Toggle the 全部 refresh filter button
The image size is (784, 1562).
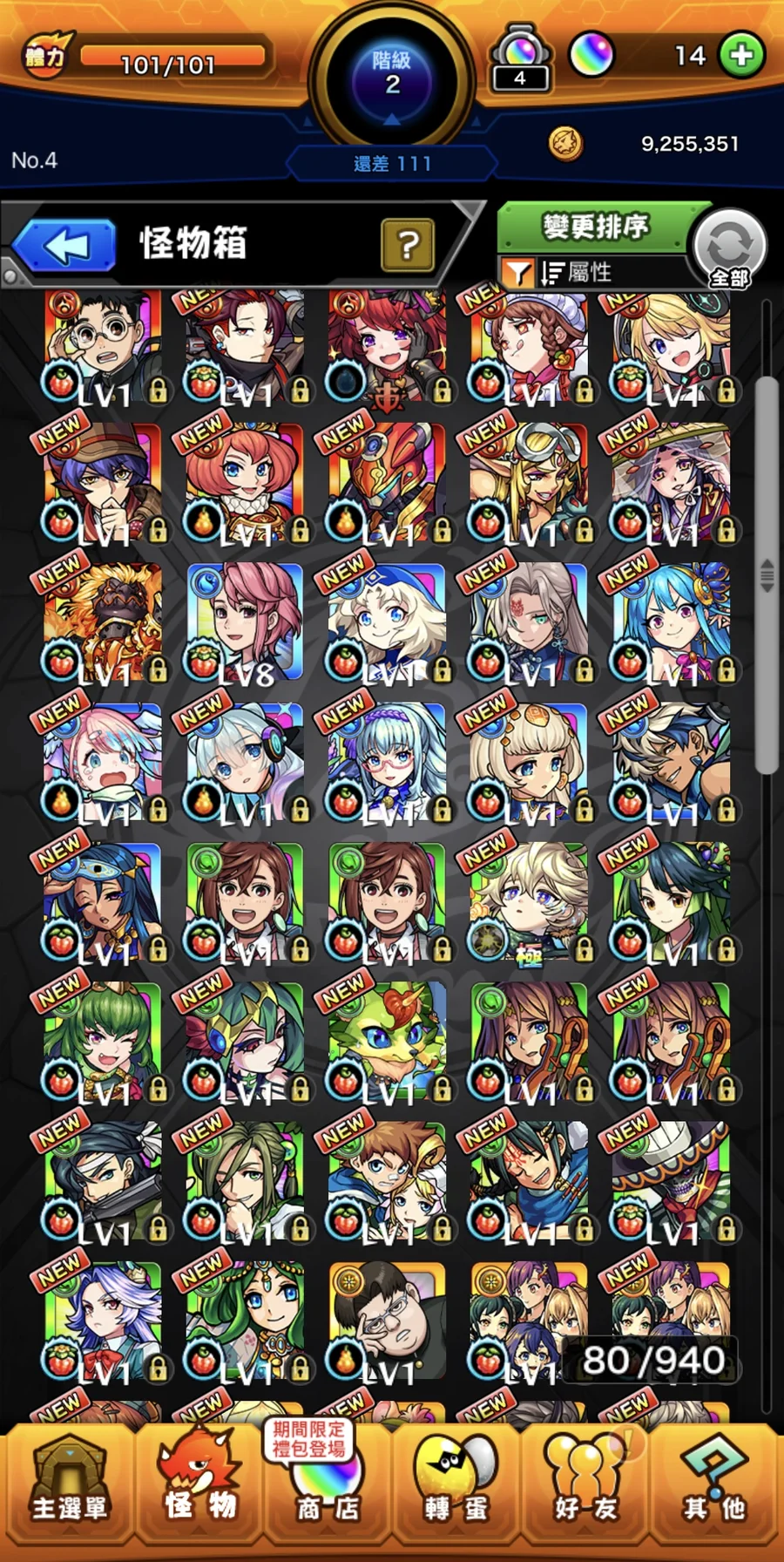(730, 248)
